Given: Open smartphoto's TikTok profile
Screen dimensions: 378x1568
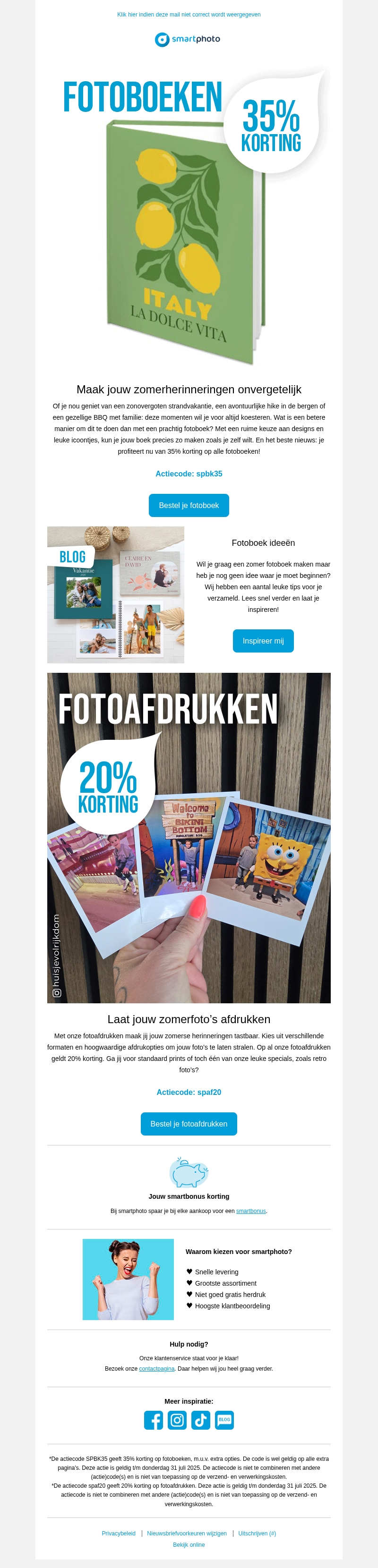Looking at the screenshot, I should coord(201,1420).
